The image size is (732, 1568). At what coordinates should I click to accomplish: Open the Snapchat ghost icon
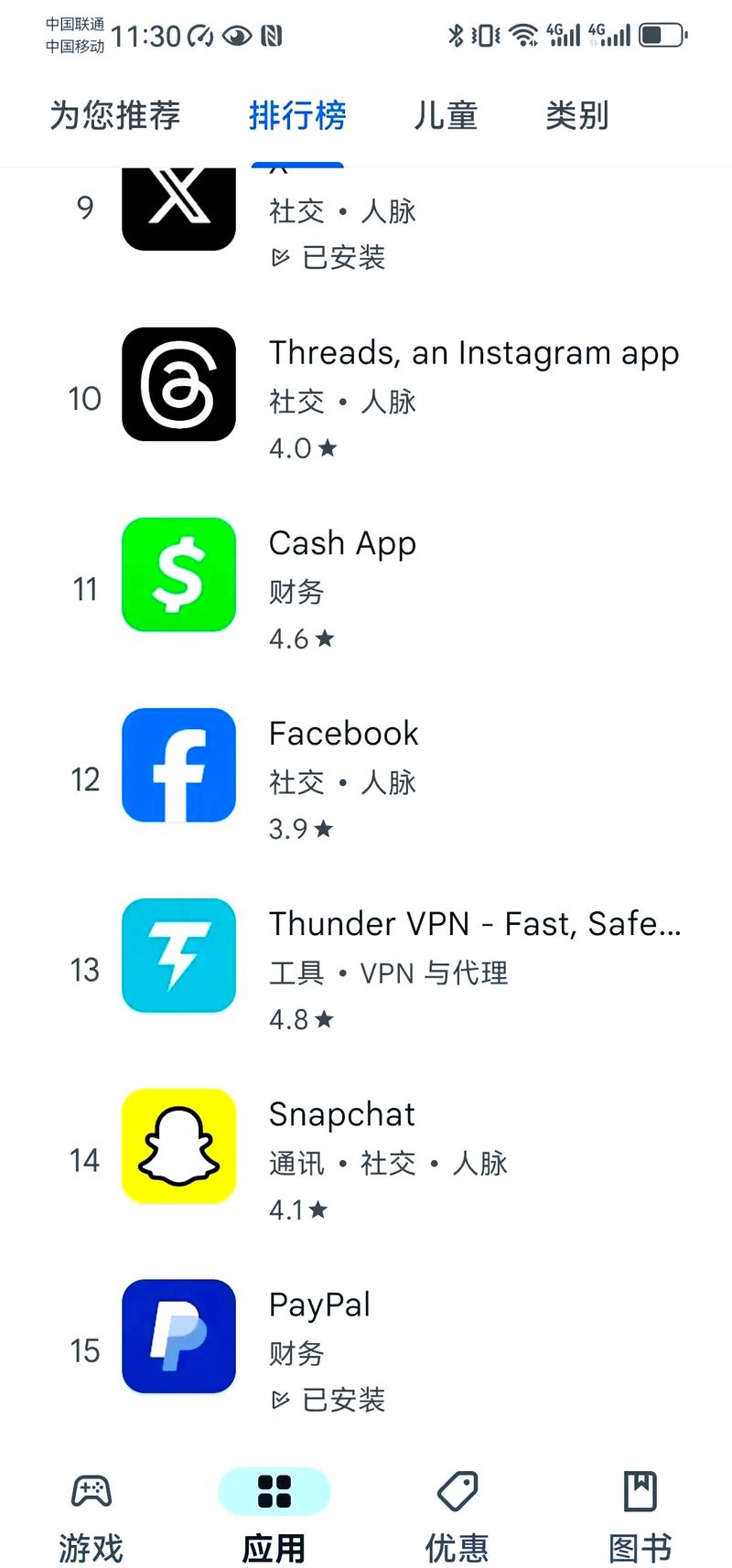[178, 1145]
